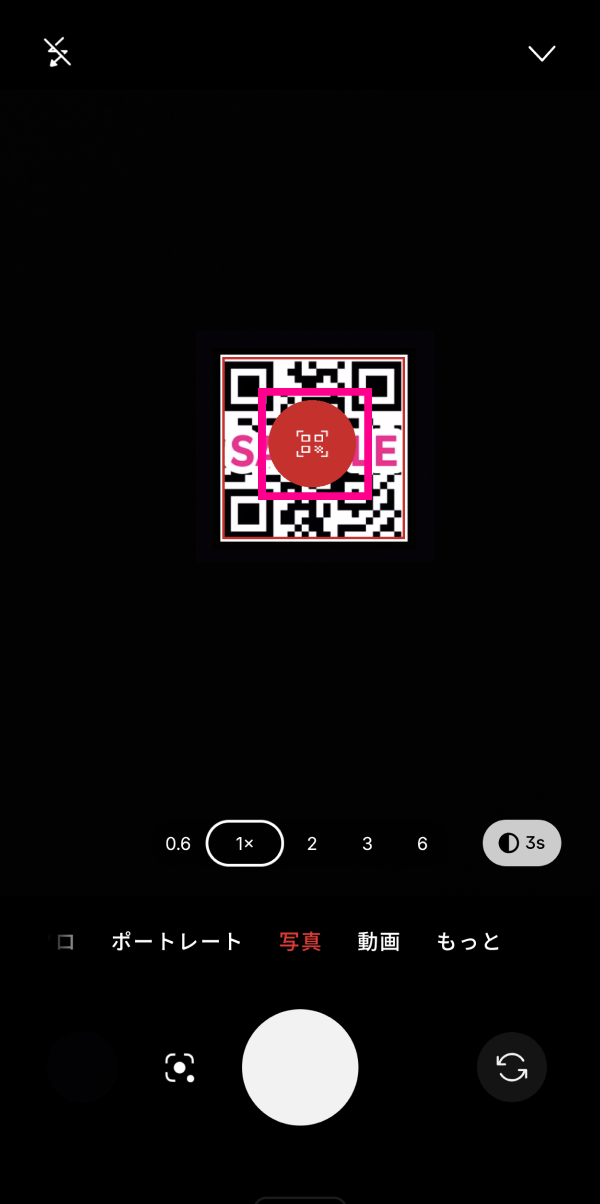The width and height of the screenshot is (600, 1204).
Task: Open the detected QR code scan button
Action: point(312,444)
